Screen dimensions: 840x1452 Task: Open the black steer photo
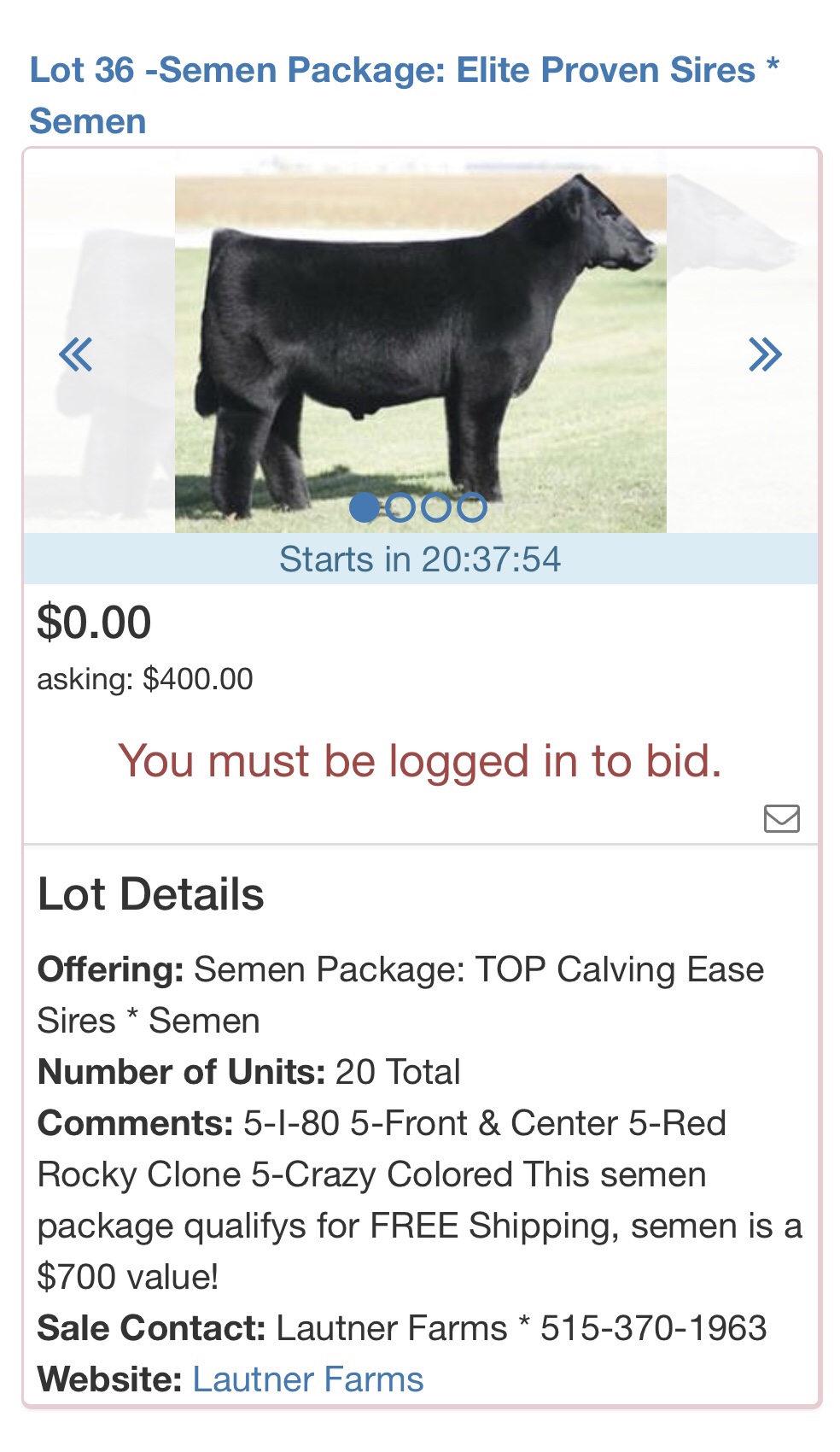420,352
